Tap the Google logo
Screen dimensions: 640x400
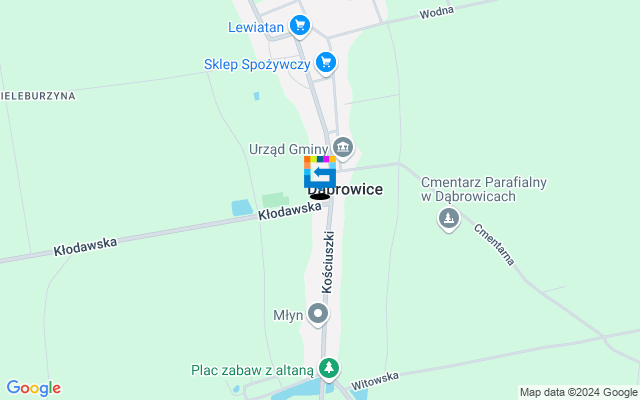[x=33, y=388]
